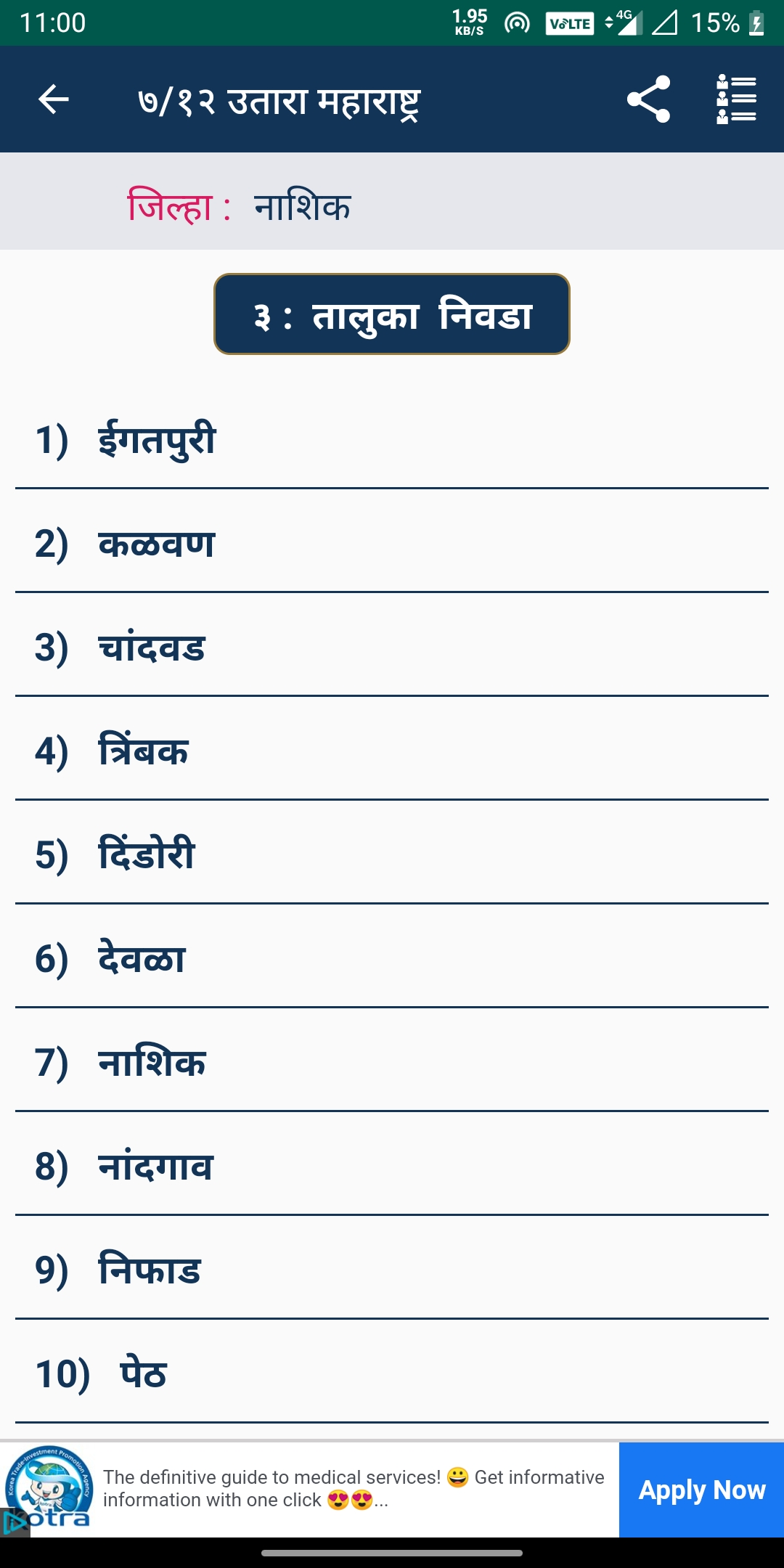Select ईगतपुरी taluka
Screen dimensions: 784x1568
[392, 438]
